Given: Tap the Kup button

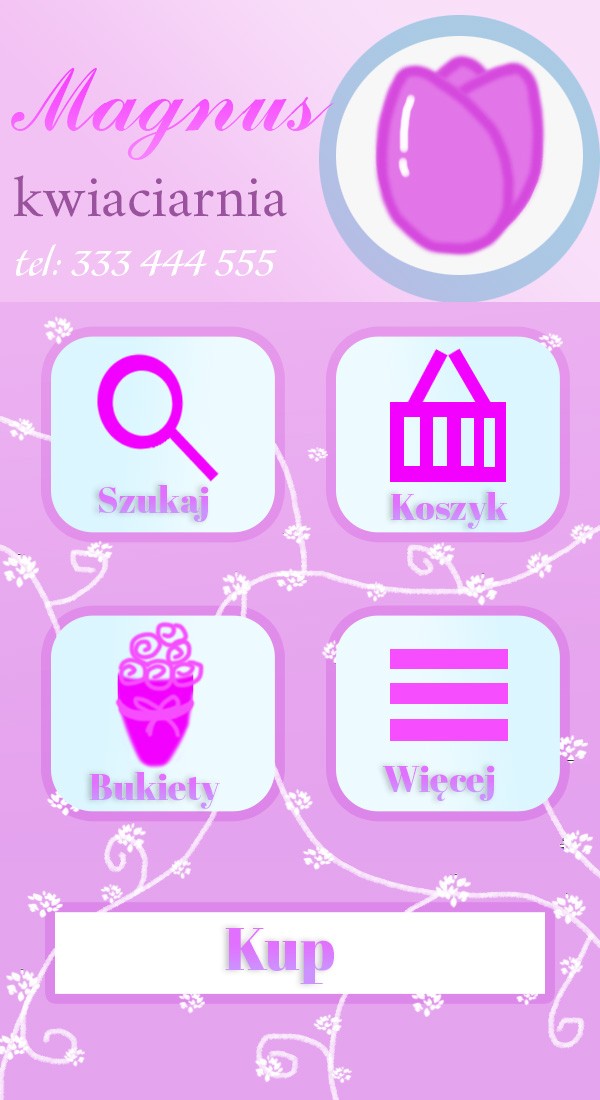Looking at the screenshot, I should coord(300,953).
